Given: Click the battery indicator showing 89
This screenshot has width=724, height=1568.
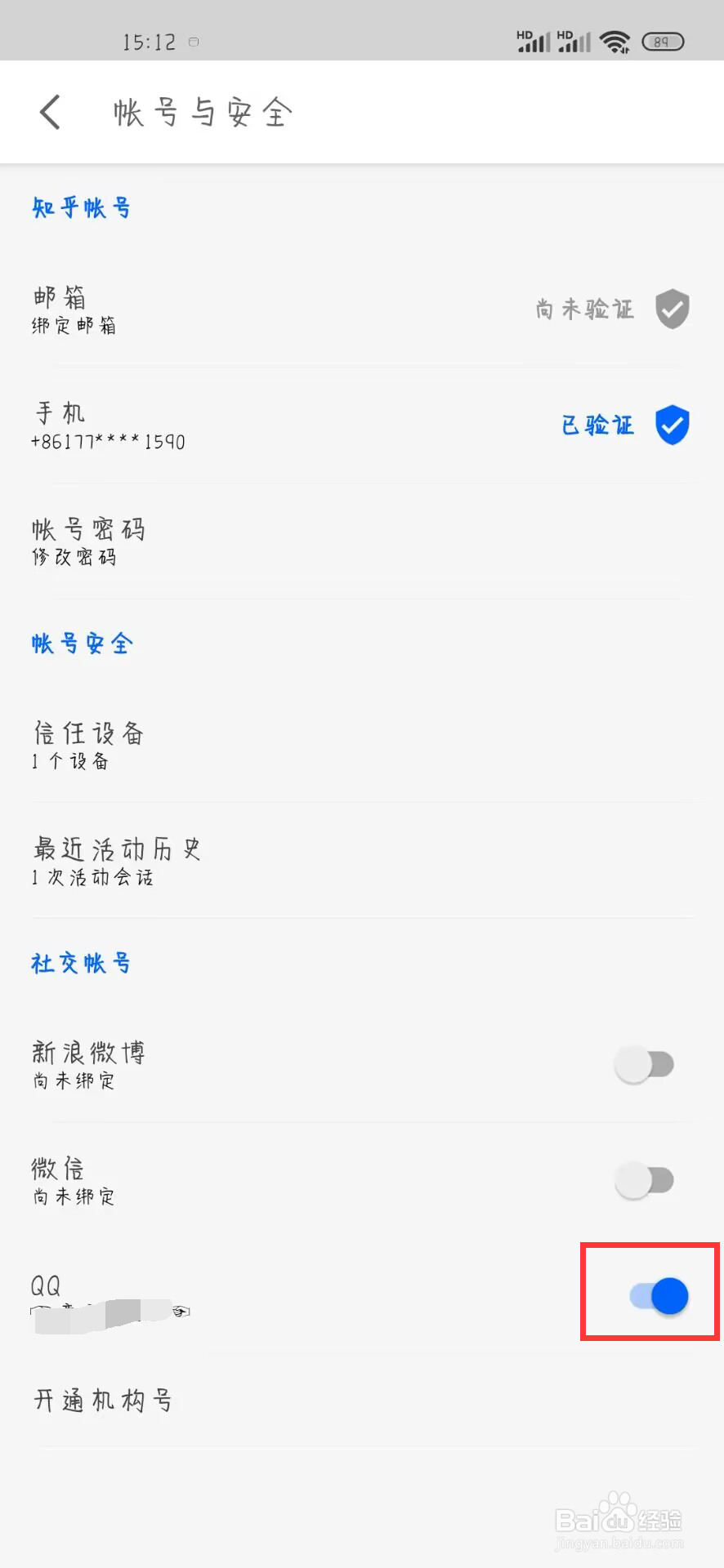Looking at the screenshot, I should coord(663,41).
